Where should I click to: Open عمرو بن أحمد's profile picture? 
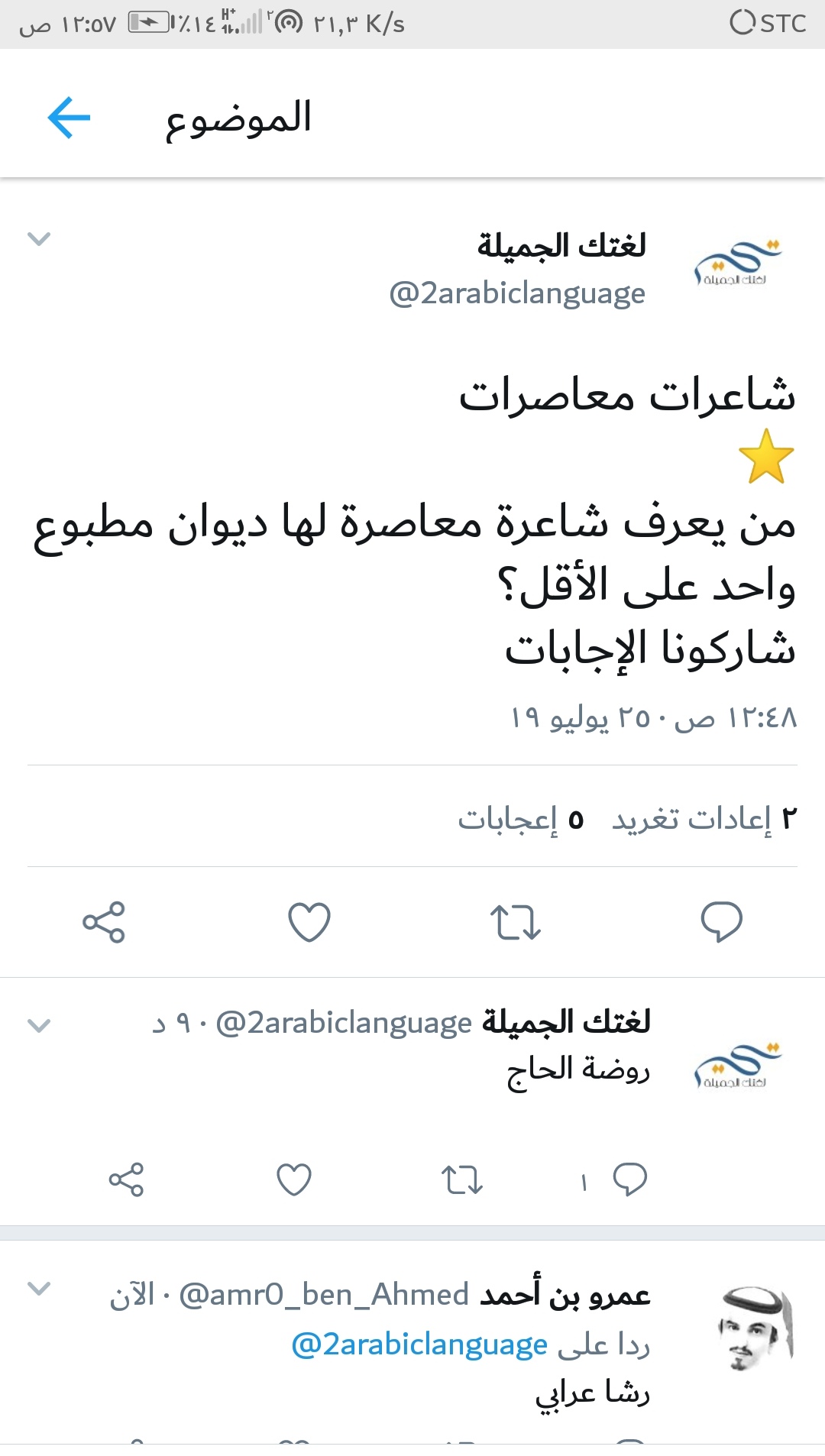click(756, 1328)
